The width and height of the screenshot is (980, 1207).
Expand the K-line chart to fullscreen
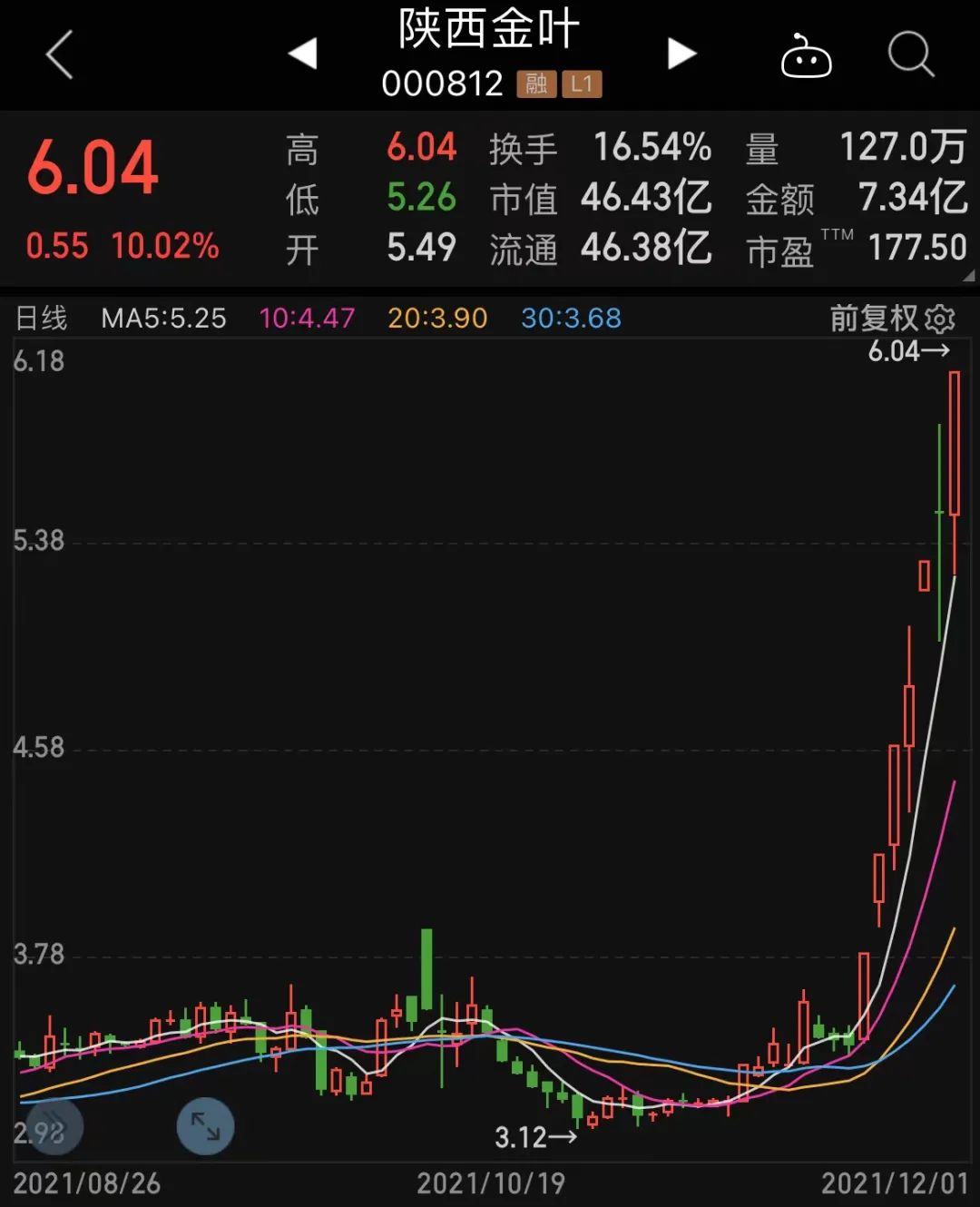tap(205, 1126)
